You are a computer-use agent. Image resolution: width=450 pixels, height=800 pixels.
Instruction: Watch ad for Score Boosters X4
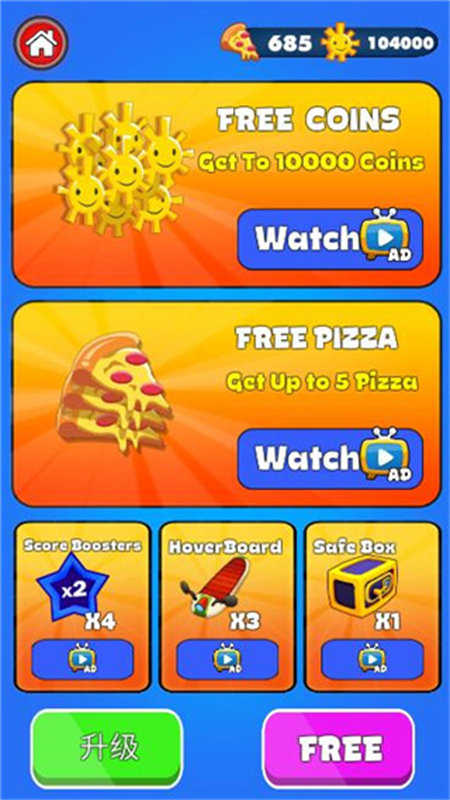83,659
